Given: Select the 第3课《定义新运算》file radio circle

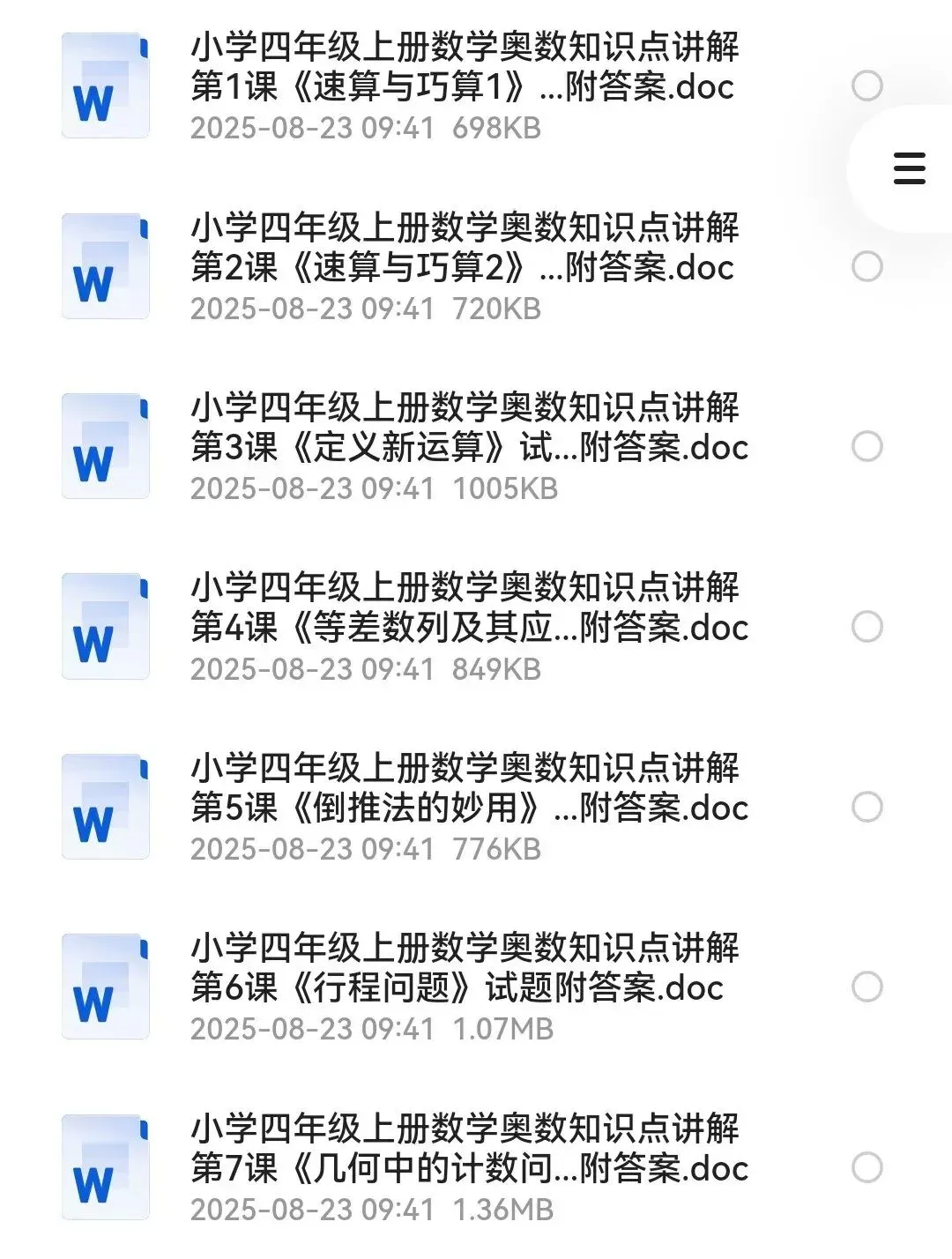Looking at the screenshot, I should (x=866, y=447).
